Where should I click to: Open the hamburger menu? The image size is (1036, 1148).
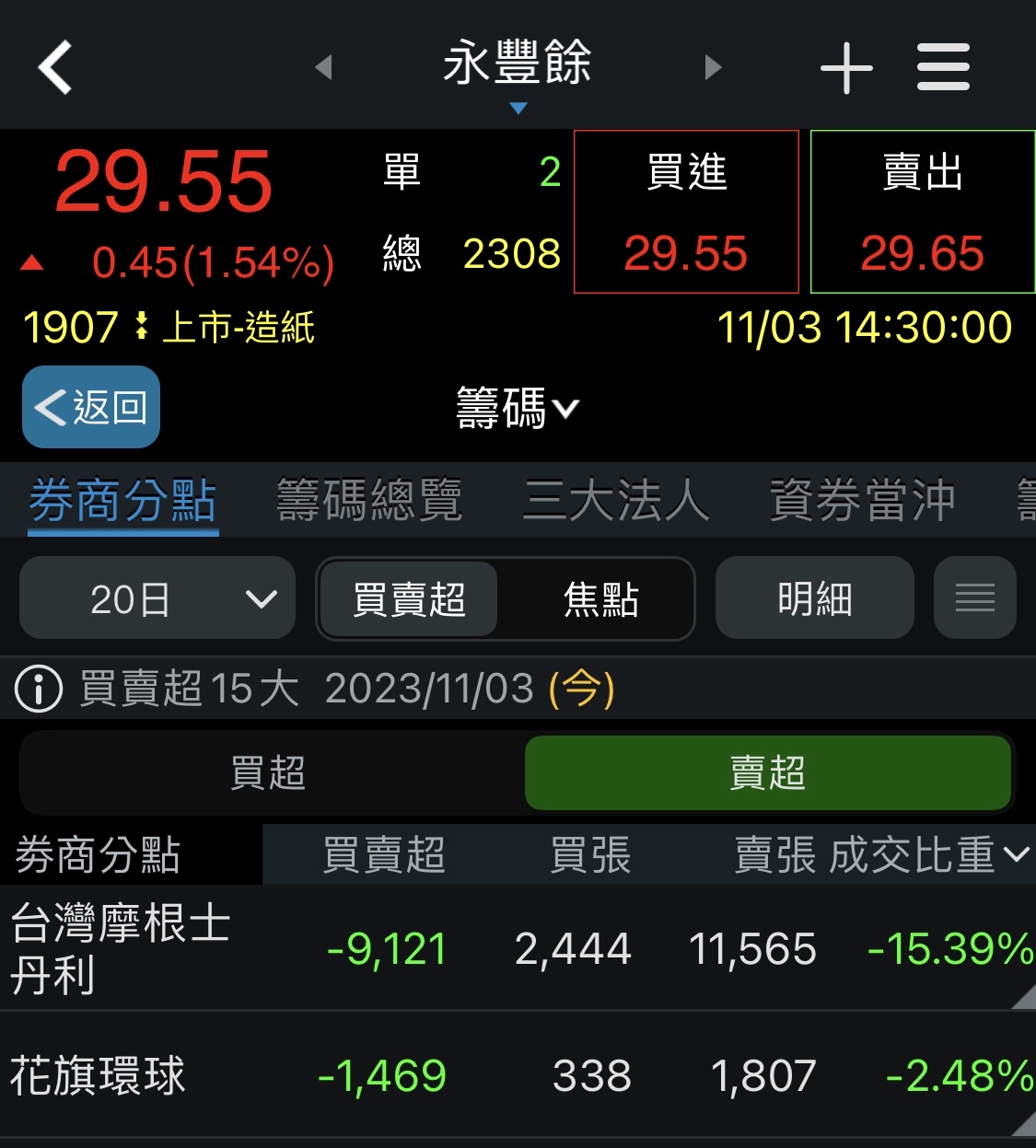[x=943, y=67]
